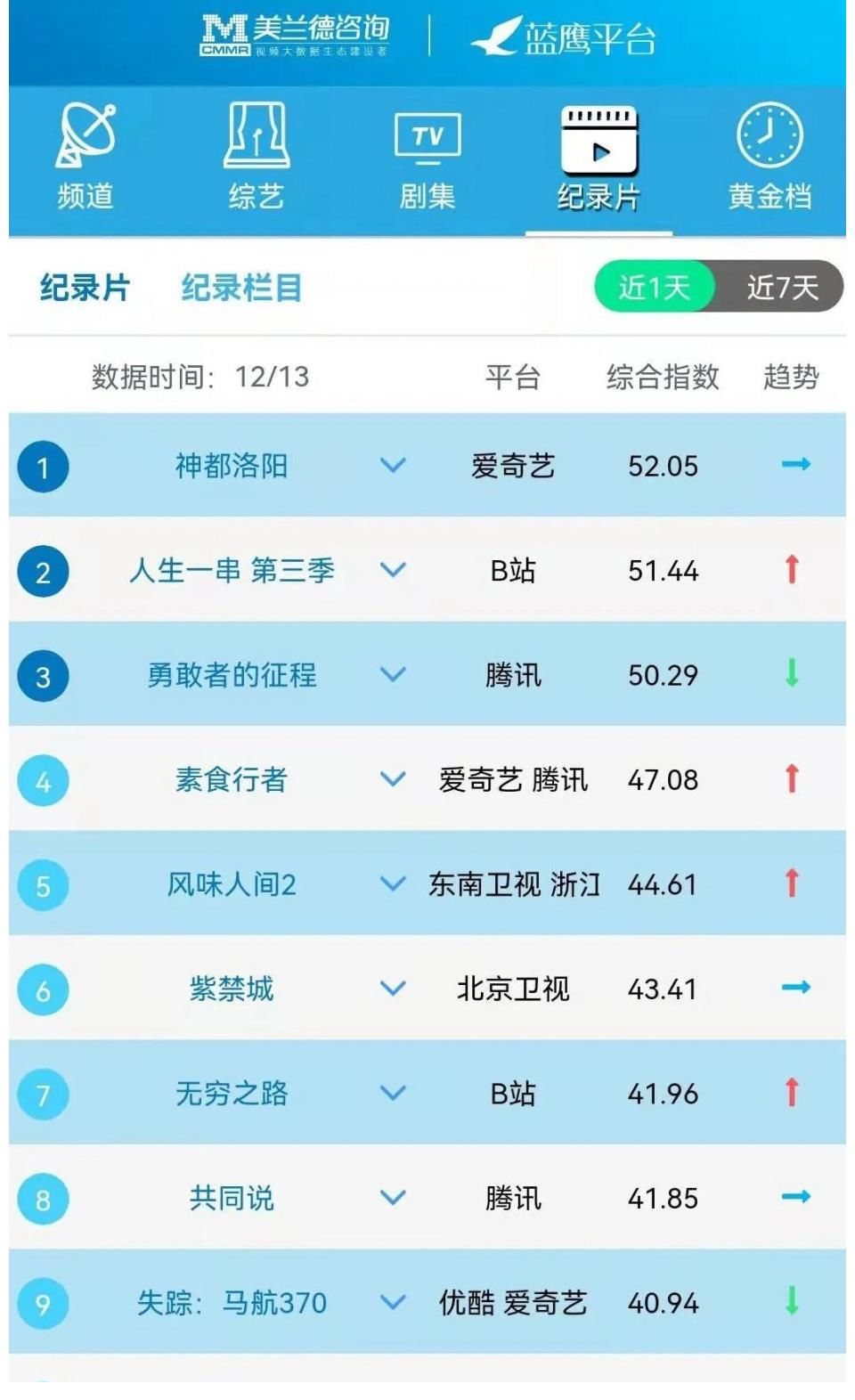Expand the 紫禁城 entry
The width and height of the screenshot is (855, 1400).
point(393,989)
